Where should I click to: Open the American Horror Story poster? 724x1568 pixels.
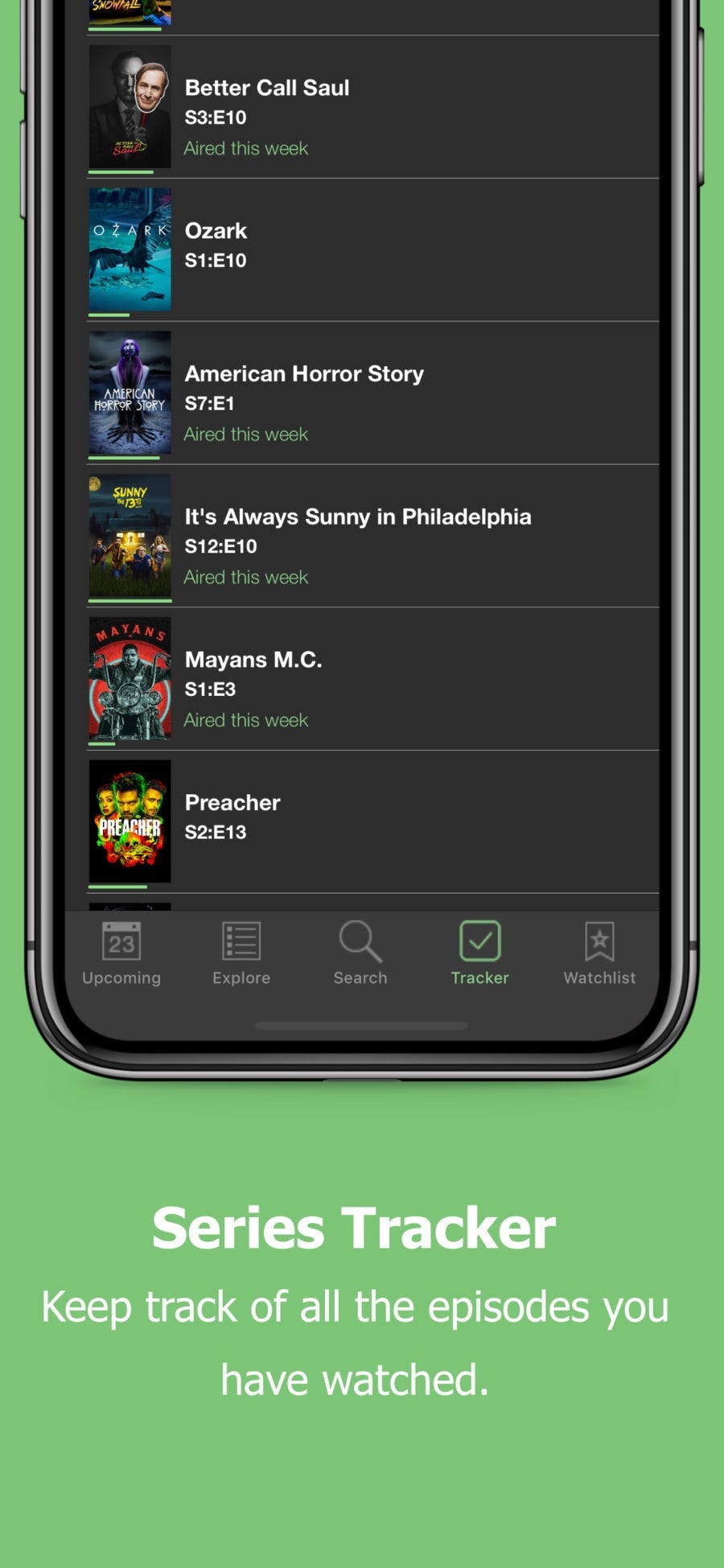(x=130, y=392)
